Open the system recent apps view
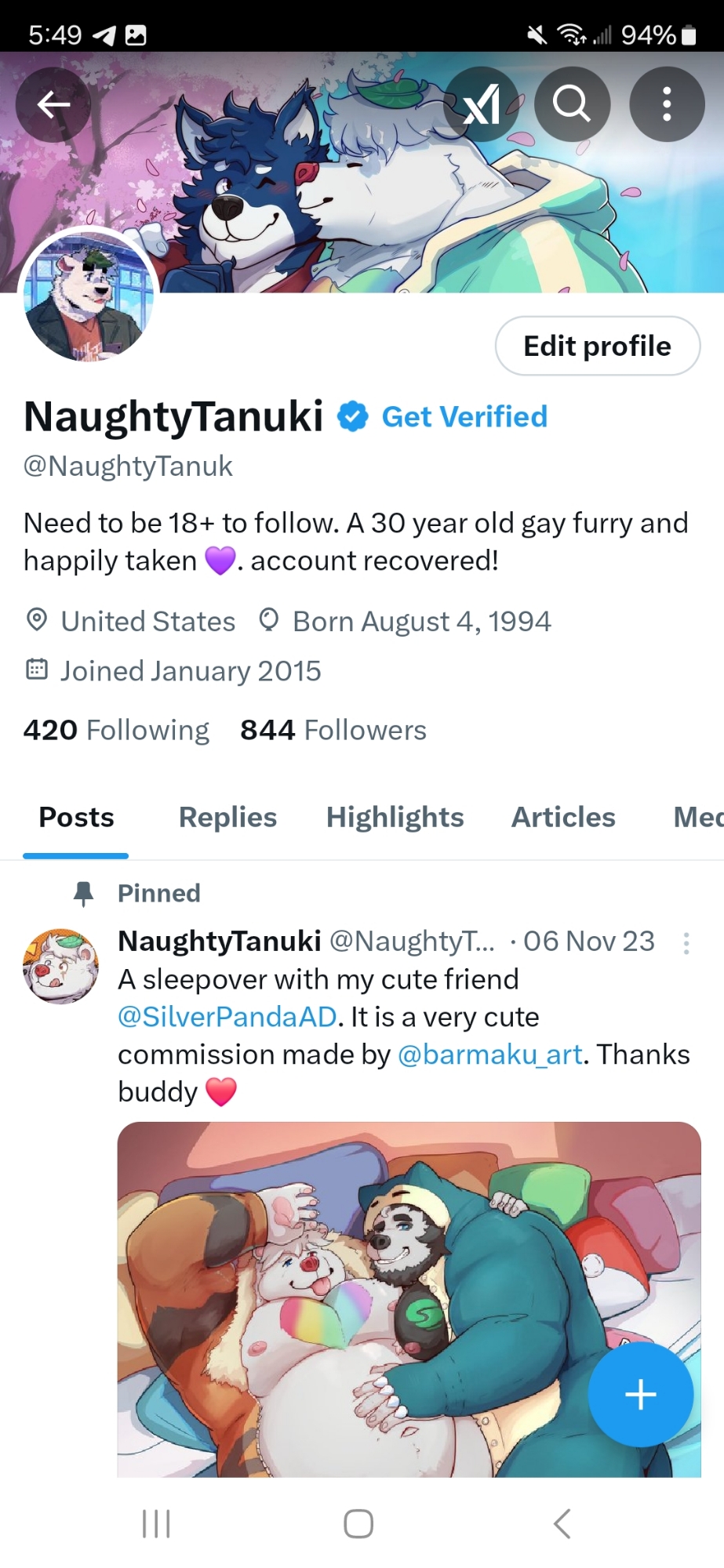The height and width of the screenshot is (1568, 724). [156, 1524]
